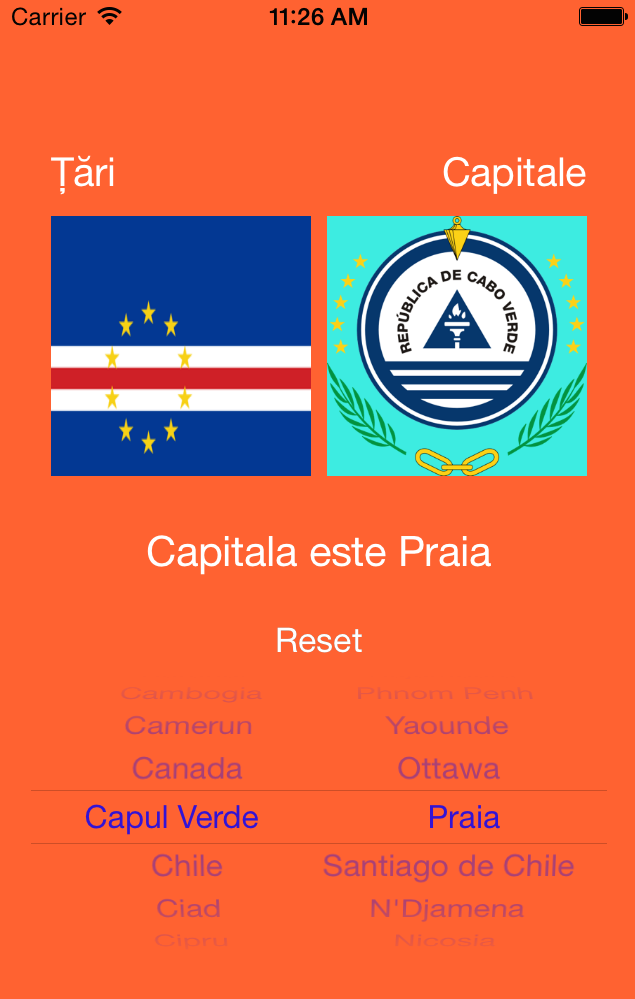The image size is (635, 999).
Task: Select Yaounde in the capitals picker
Action: click(446, 726)
